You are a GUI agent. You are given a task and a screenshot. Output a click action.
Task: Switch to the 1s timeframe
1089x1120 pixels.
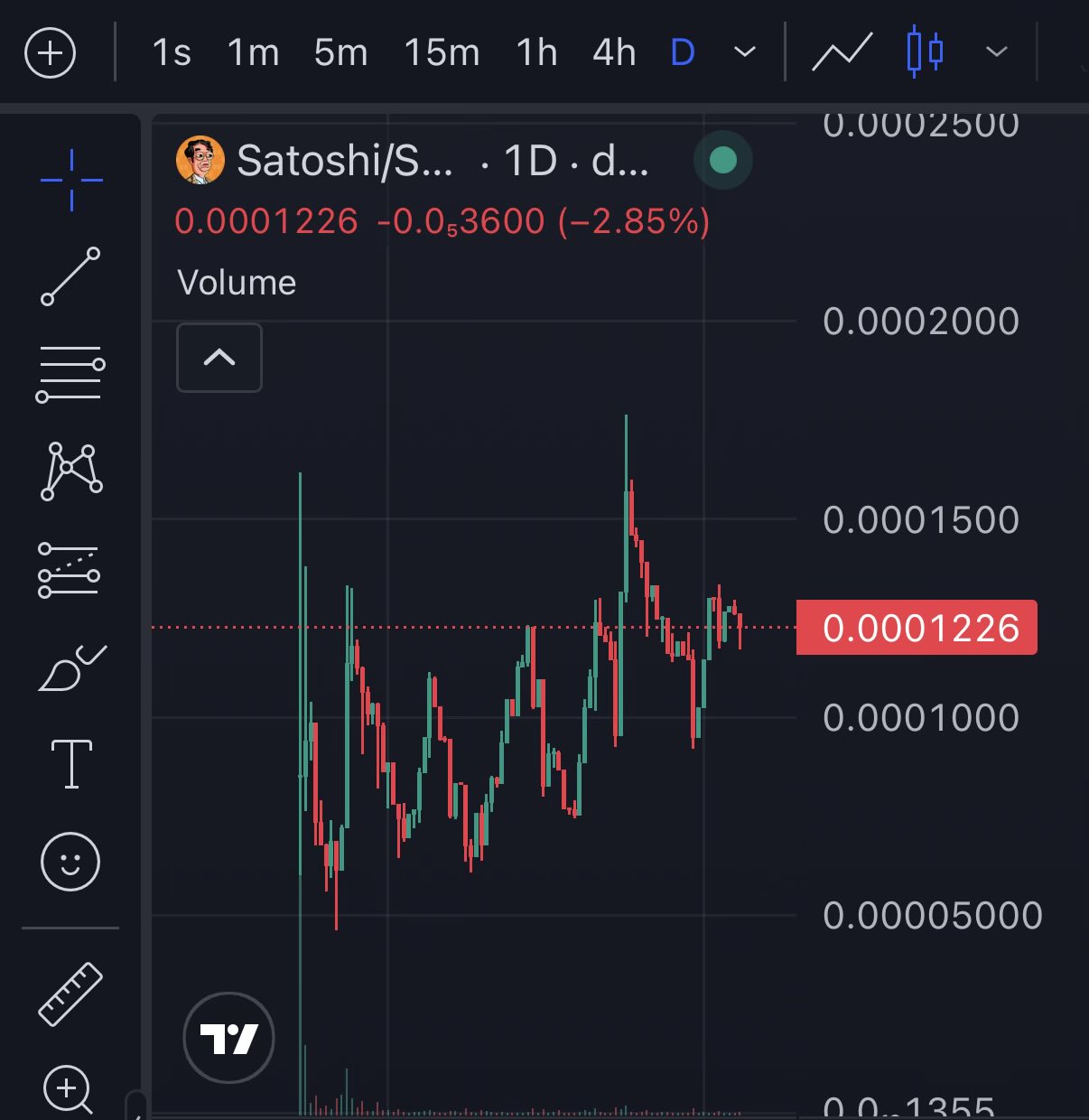click(x=171, y=53)
